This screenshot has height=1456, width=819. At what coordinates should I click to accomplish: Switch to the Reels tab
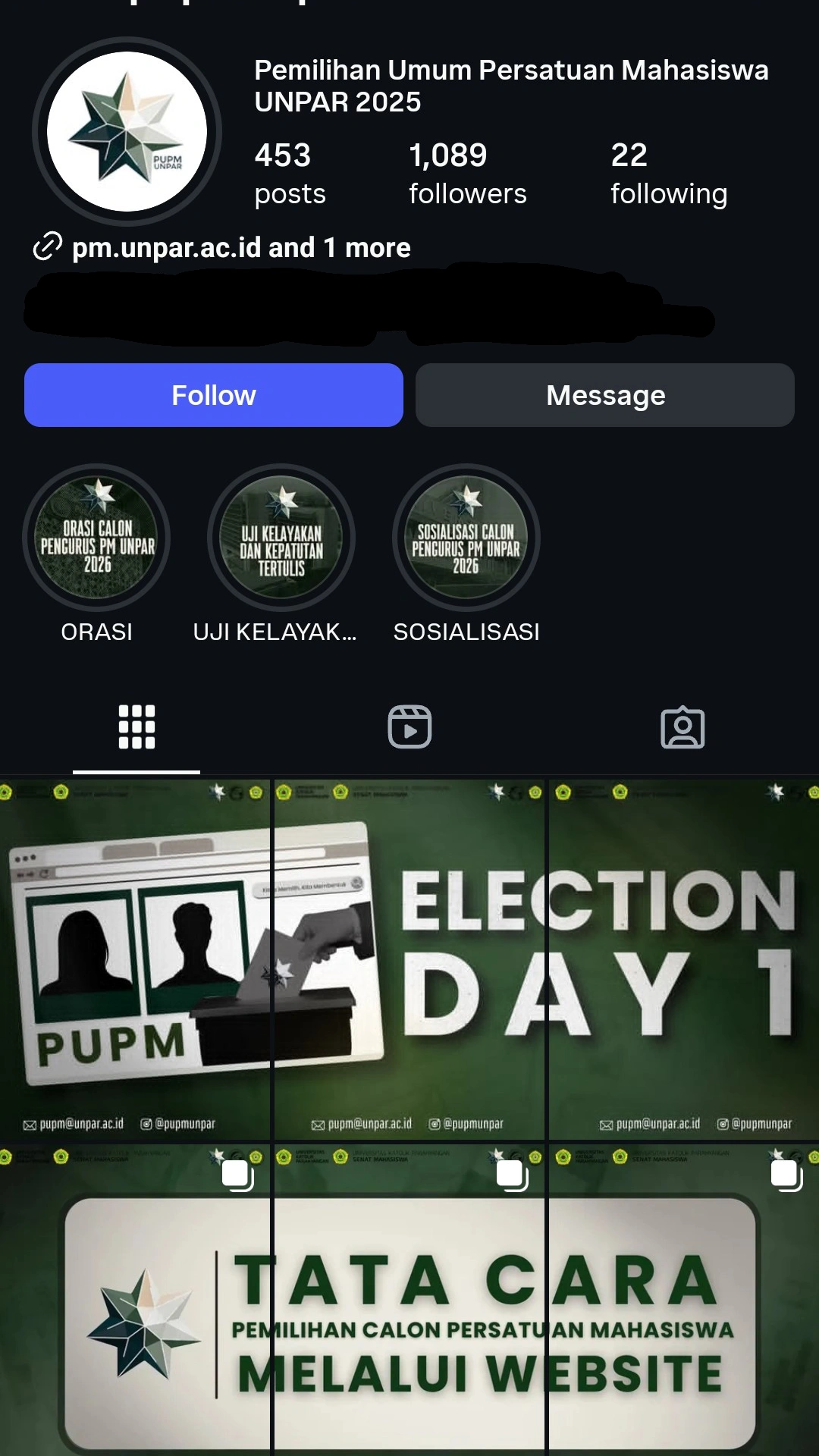click(x=409, y=727)
